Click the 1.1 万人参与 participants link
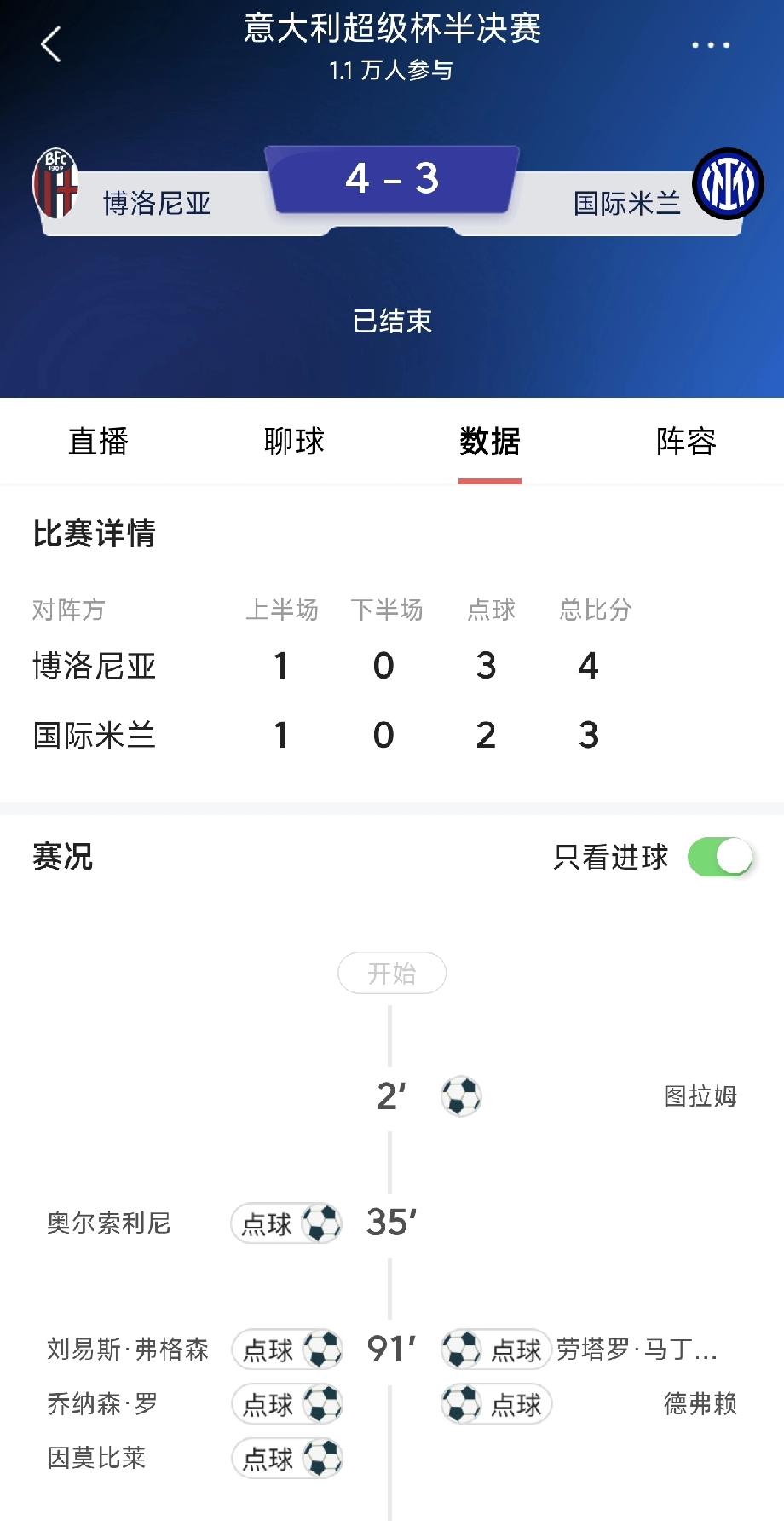The image size is (784, 1526). [392, 72]
